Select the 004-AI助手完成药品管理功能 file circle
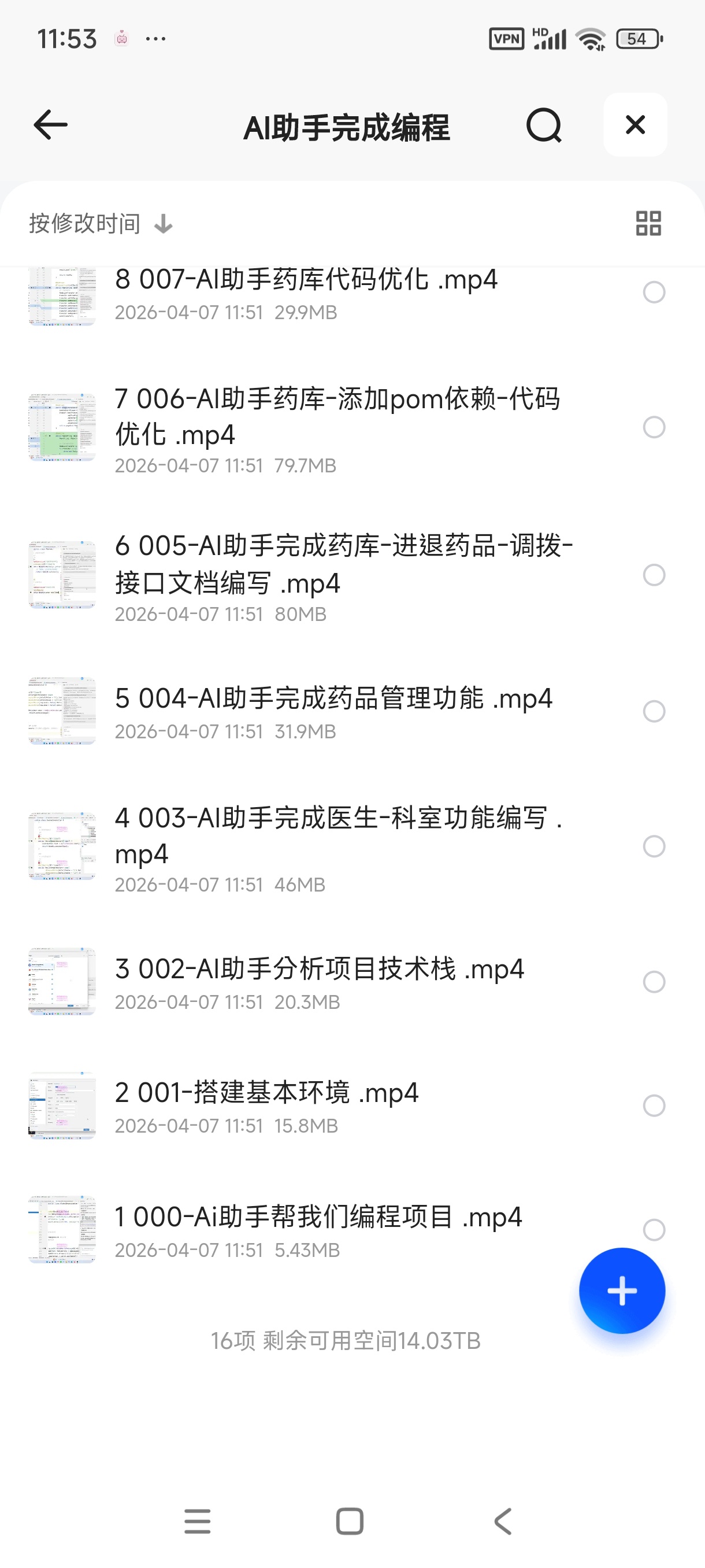The width and height of the screenshot is (705, 1568). tap(654, 712)
